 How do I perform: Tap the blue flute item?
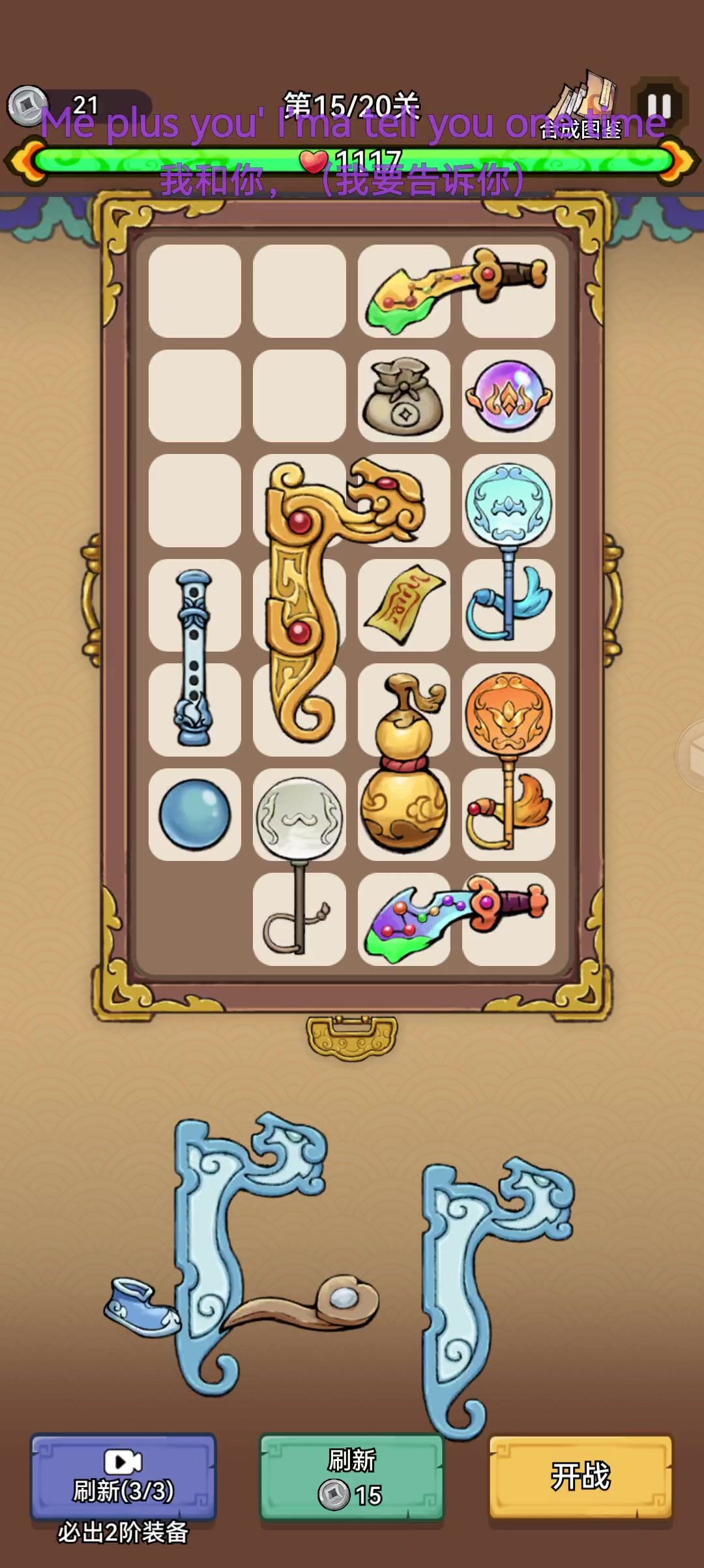point(194,657)
